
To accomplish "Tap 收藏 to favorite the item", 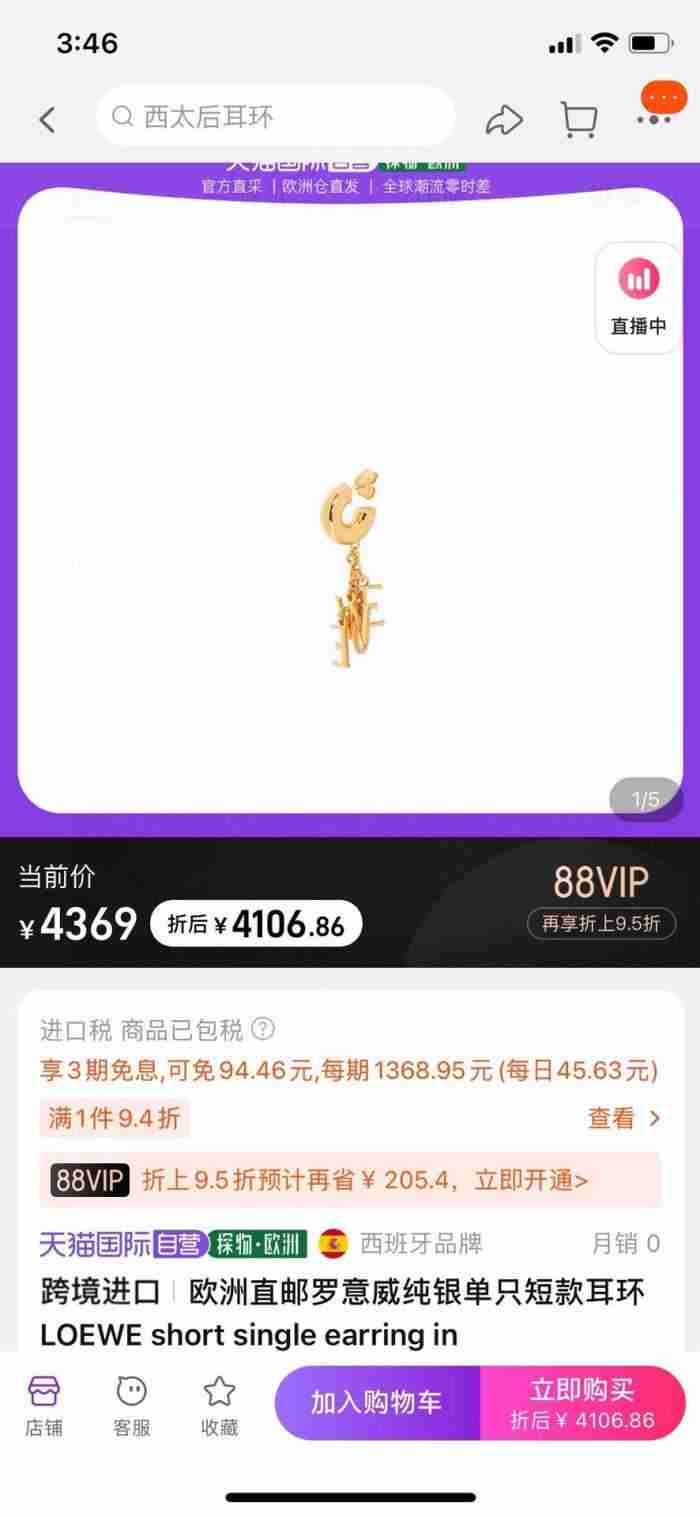I will (x=219, y=1404).
